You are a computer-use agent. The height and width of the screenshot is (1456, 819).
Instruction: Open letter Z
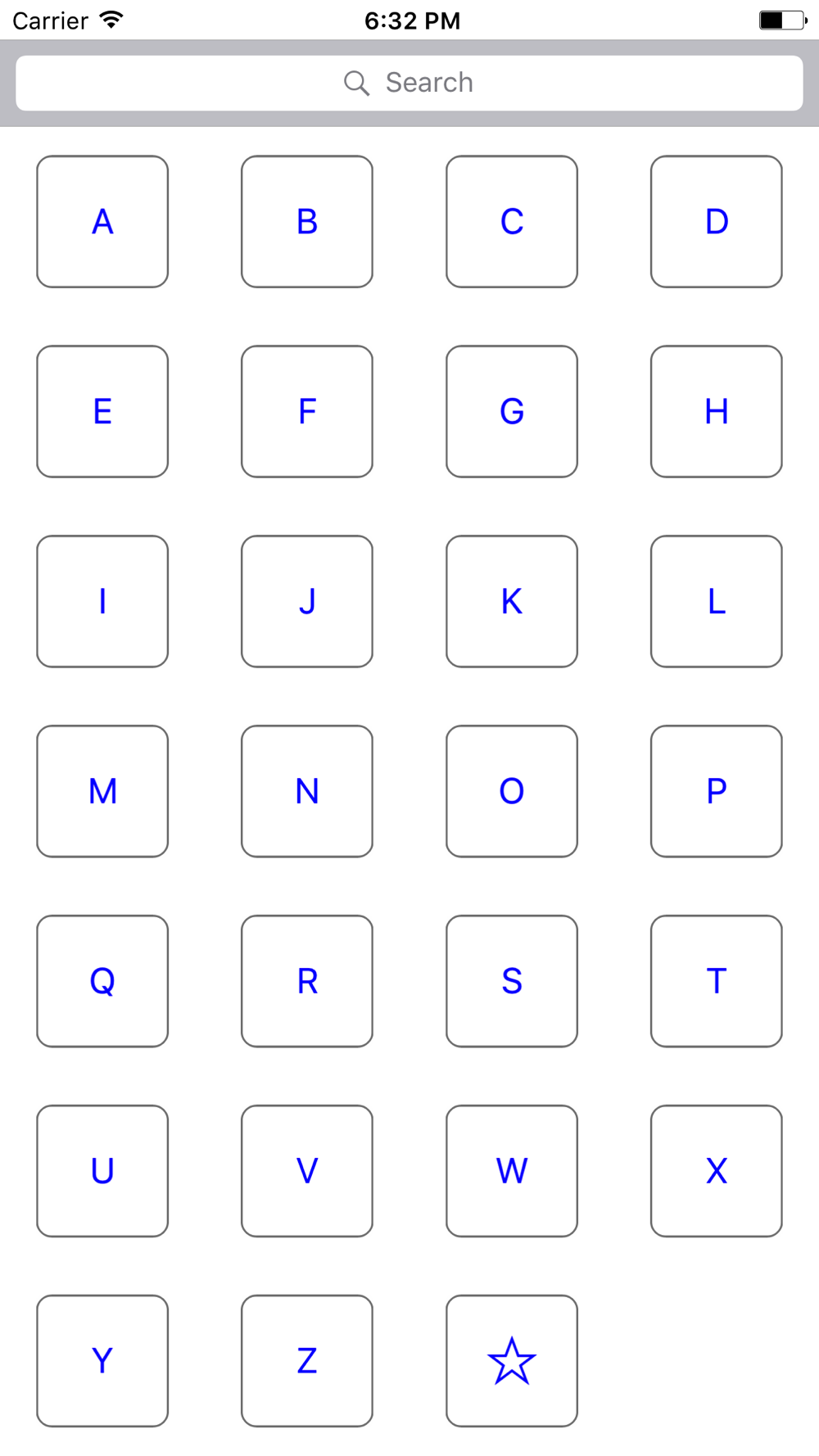(x=307, y=1361)
